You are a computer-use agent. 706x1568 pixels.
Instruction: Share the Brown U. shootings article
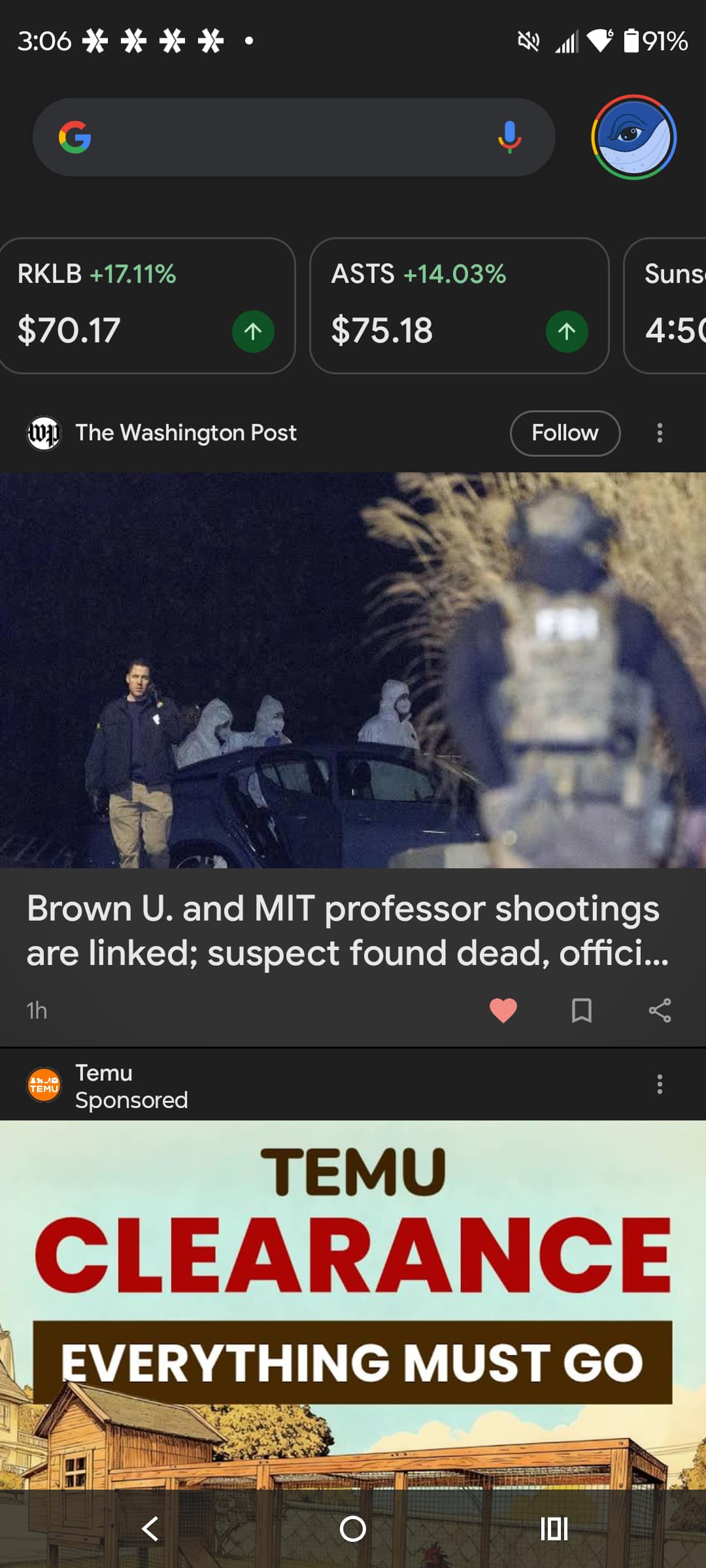tap(660, 1010)
